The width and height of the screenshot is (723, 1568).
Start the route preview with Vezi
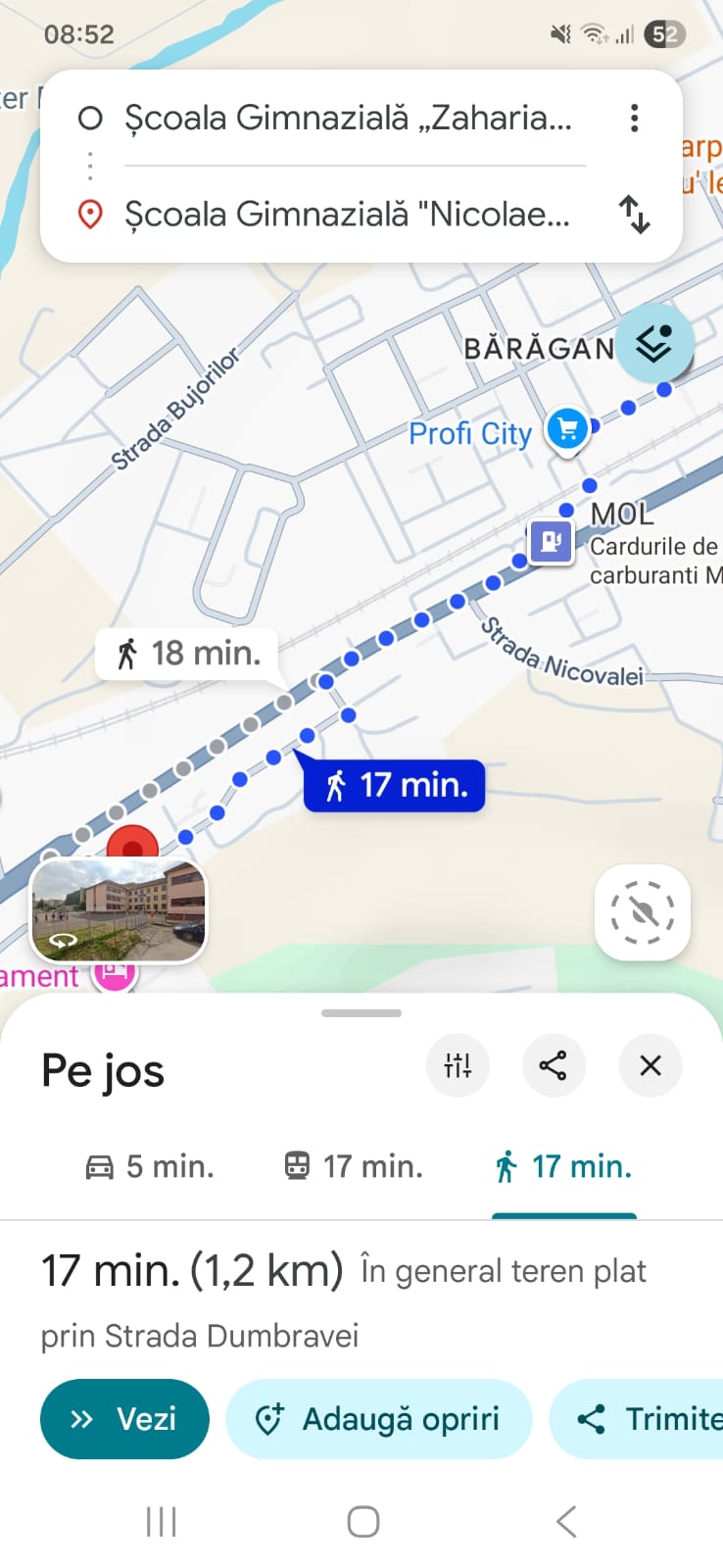(124, 1419)
